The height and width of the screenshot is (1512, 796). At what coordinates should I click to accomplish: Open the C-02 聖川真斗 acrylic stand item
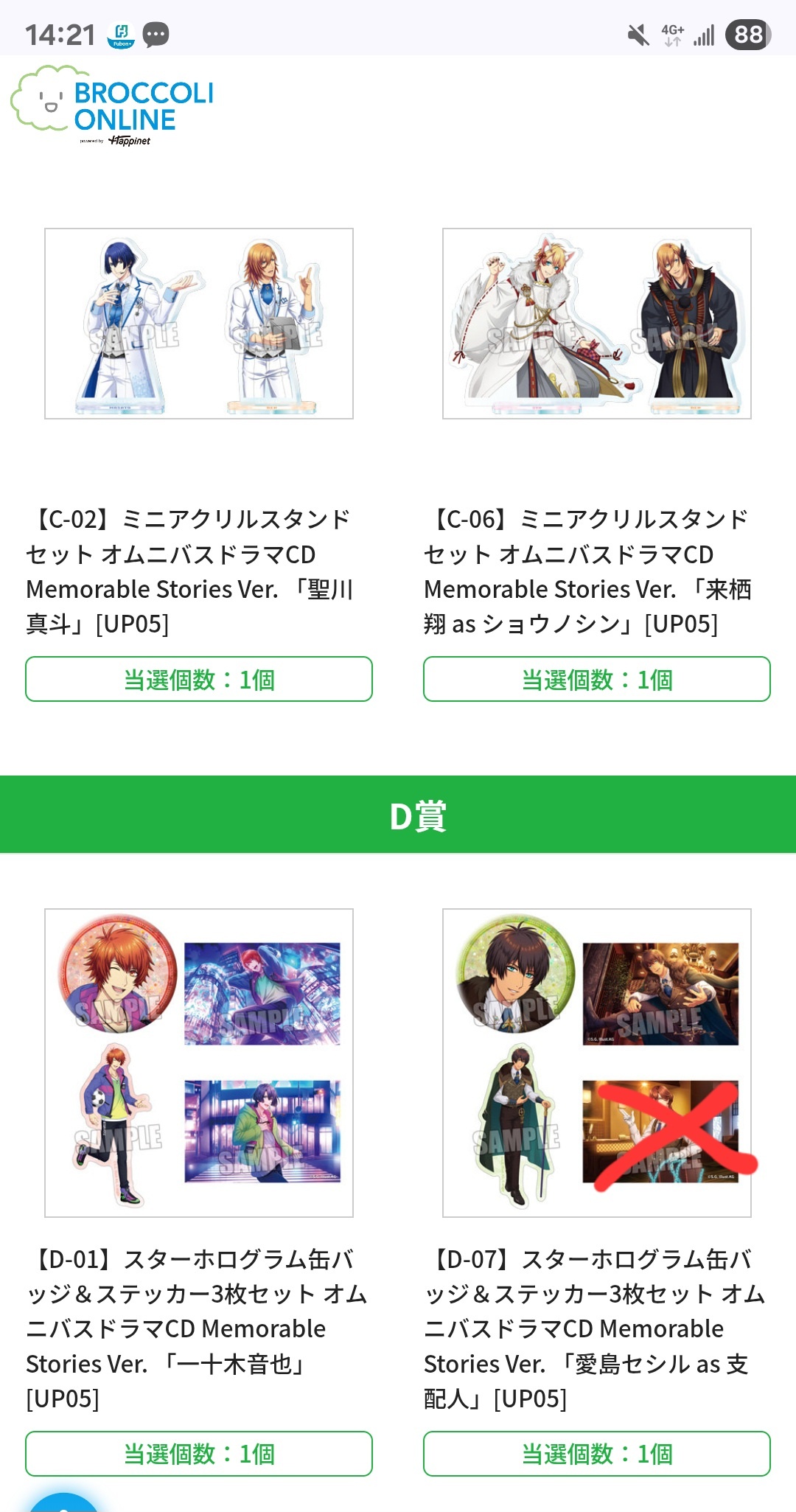[x=199, y=324]
